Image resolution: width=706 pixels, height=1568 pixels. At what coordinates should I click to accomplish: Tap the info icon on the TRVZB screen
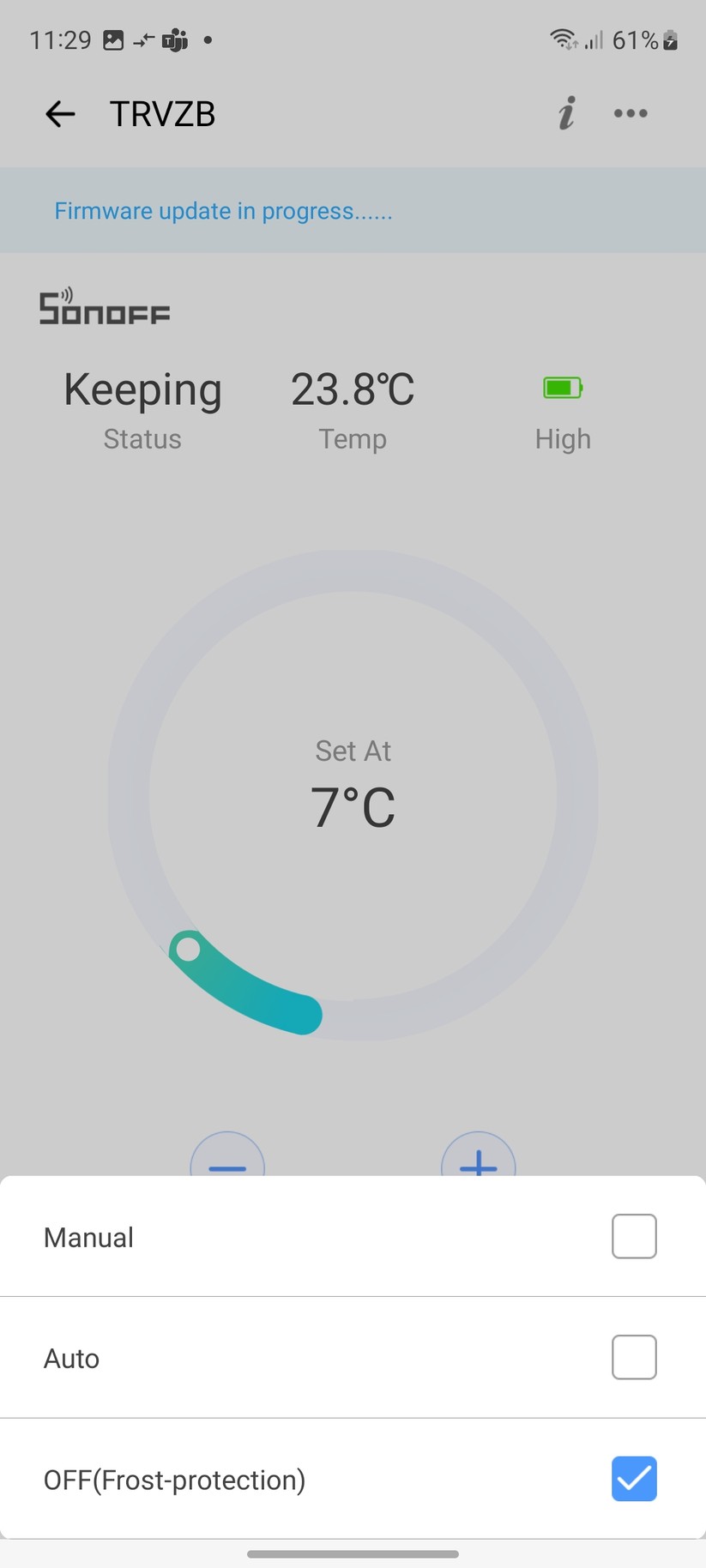pyautogui.click(x=564, y=112)
